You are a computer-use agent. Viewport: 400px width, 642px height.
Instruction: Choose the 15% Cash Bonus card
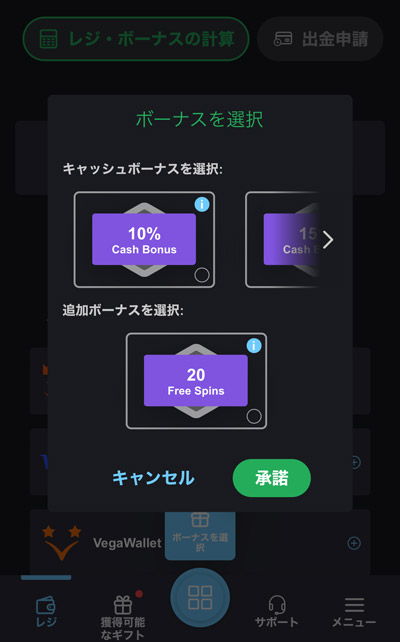(282, 240)
